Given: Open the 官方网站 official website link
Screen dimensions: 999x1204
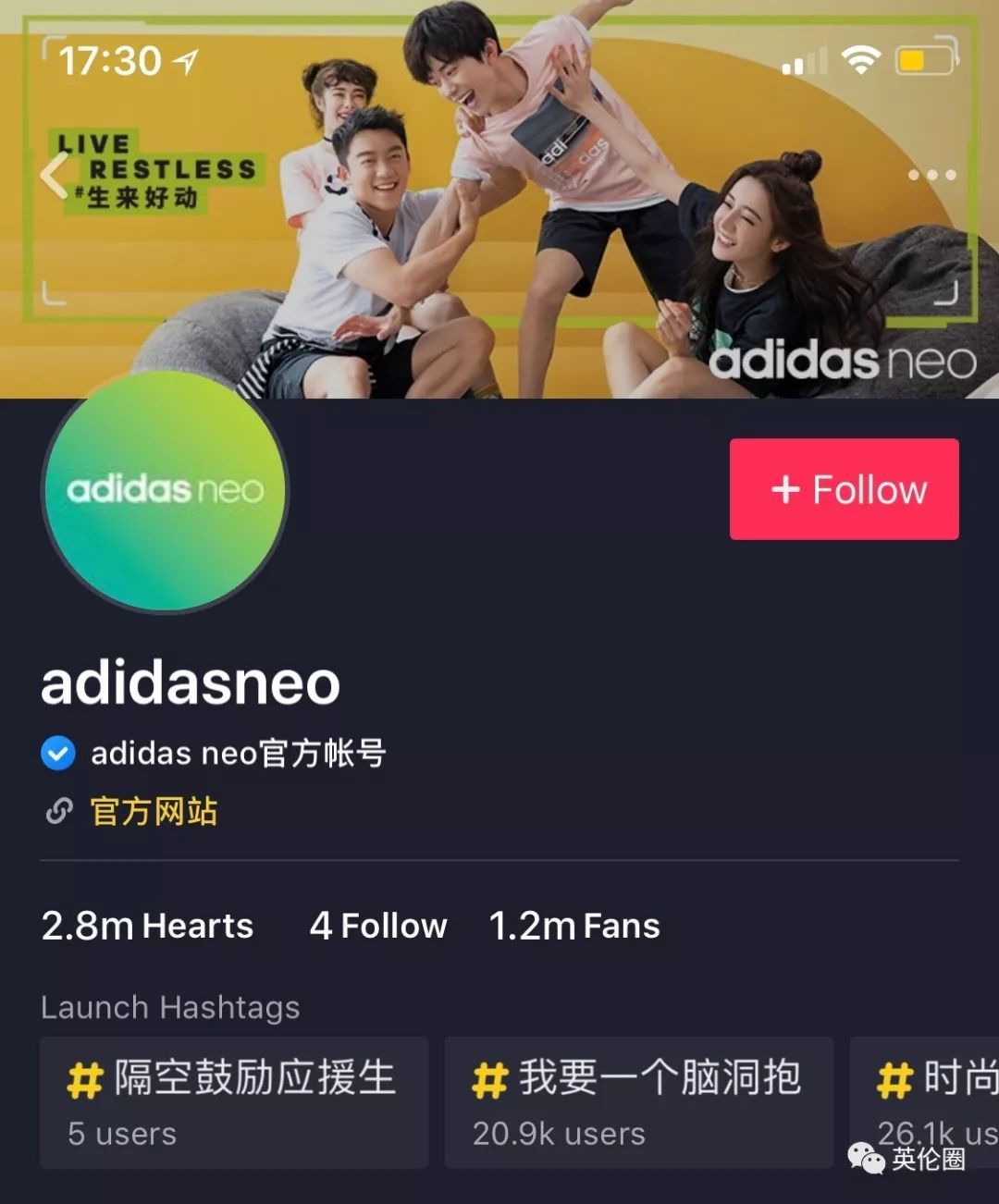Looking at the screenshot, I should (x=154, y=812).
